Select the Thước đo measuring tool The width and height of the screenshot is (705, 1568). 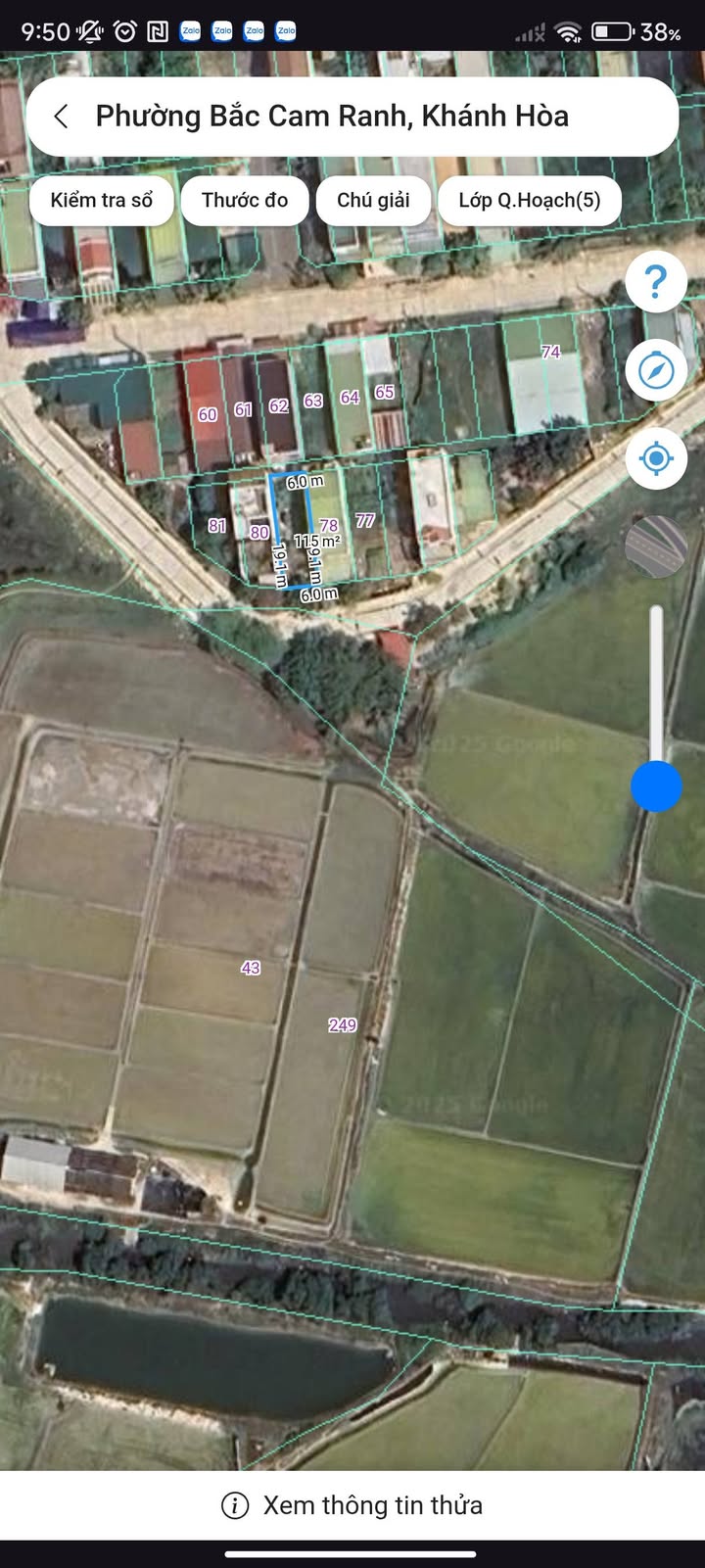coord(245,201)
